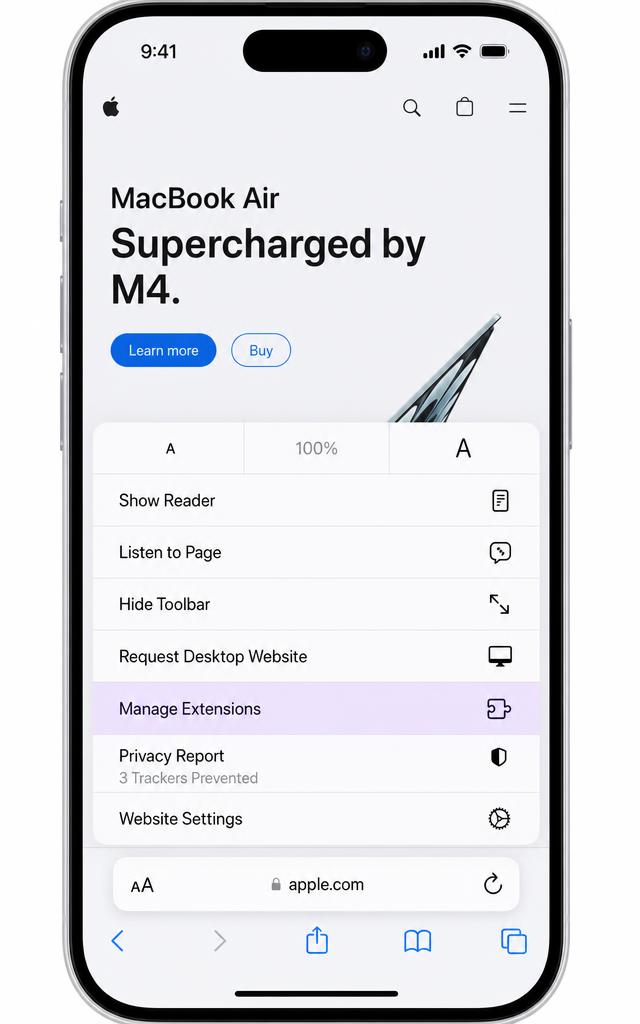The height and width of the screenshot is (1024, 640).
Task: Reset page zoom at 100%
Action: 316,448
